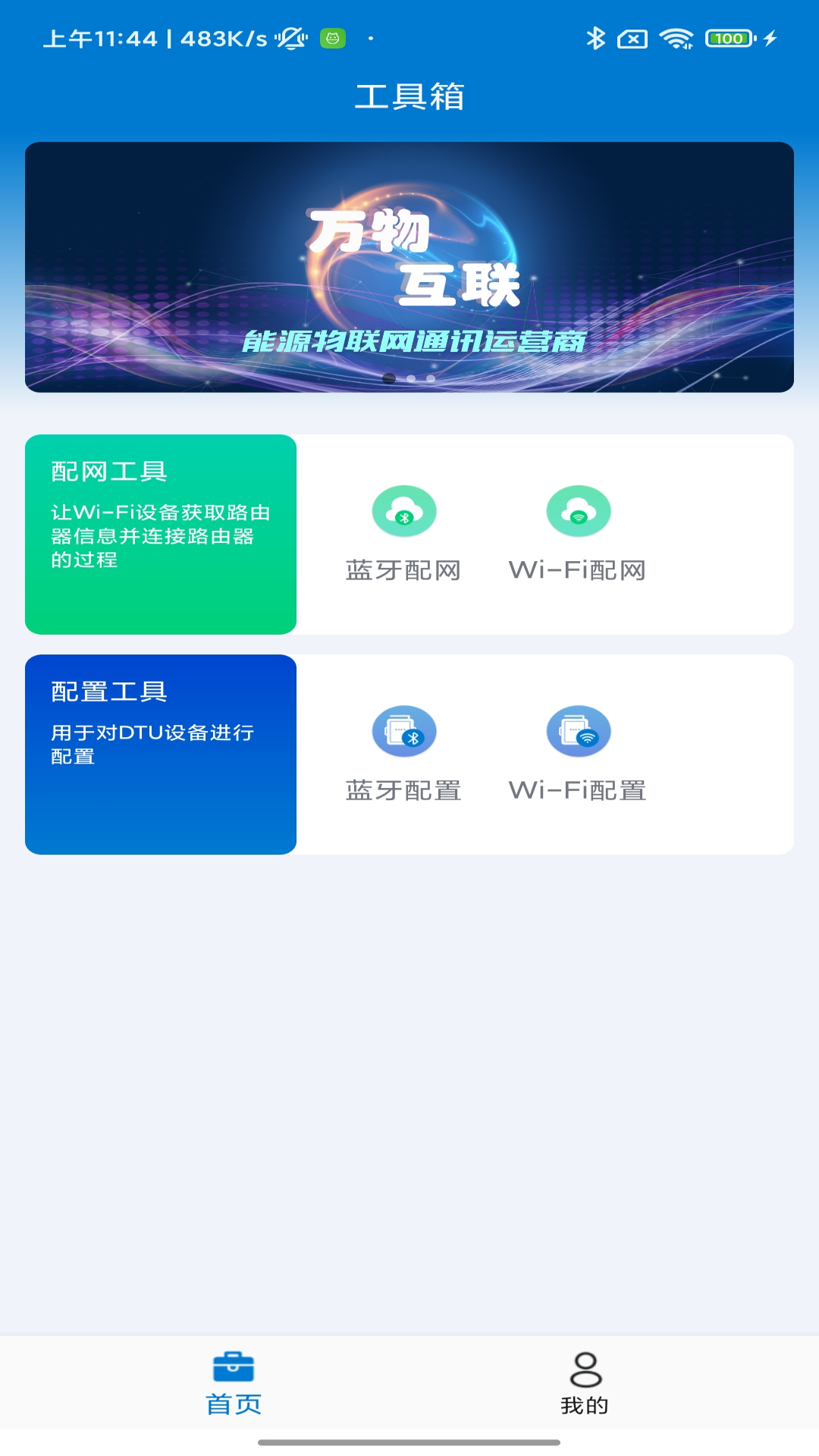Screen dimensions: 819x1456
Task: Tap the blue 配置工具 card
Action: tap(161, 755)
